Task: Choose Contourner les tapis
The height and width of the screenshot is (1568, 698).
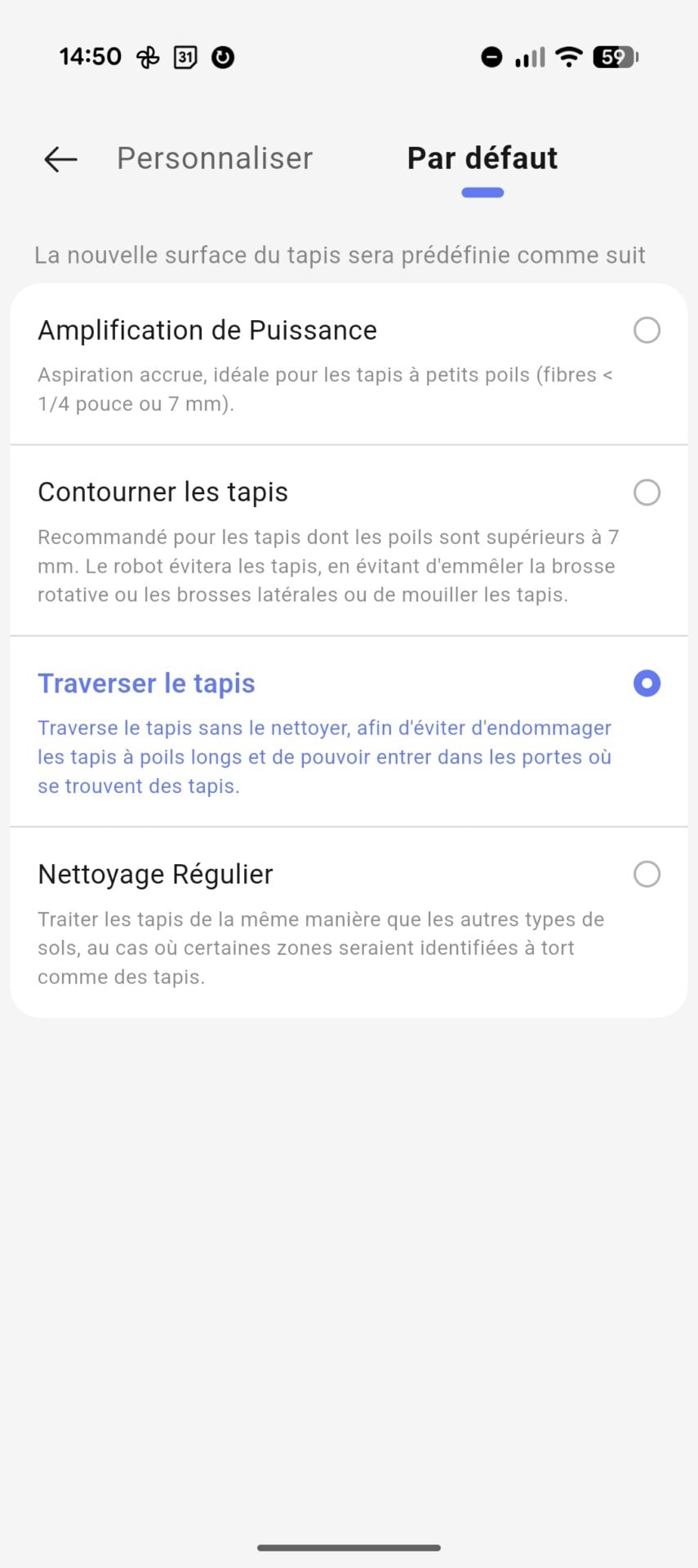Action: [647, 492]
